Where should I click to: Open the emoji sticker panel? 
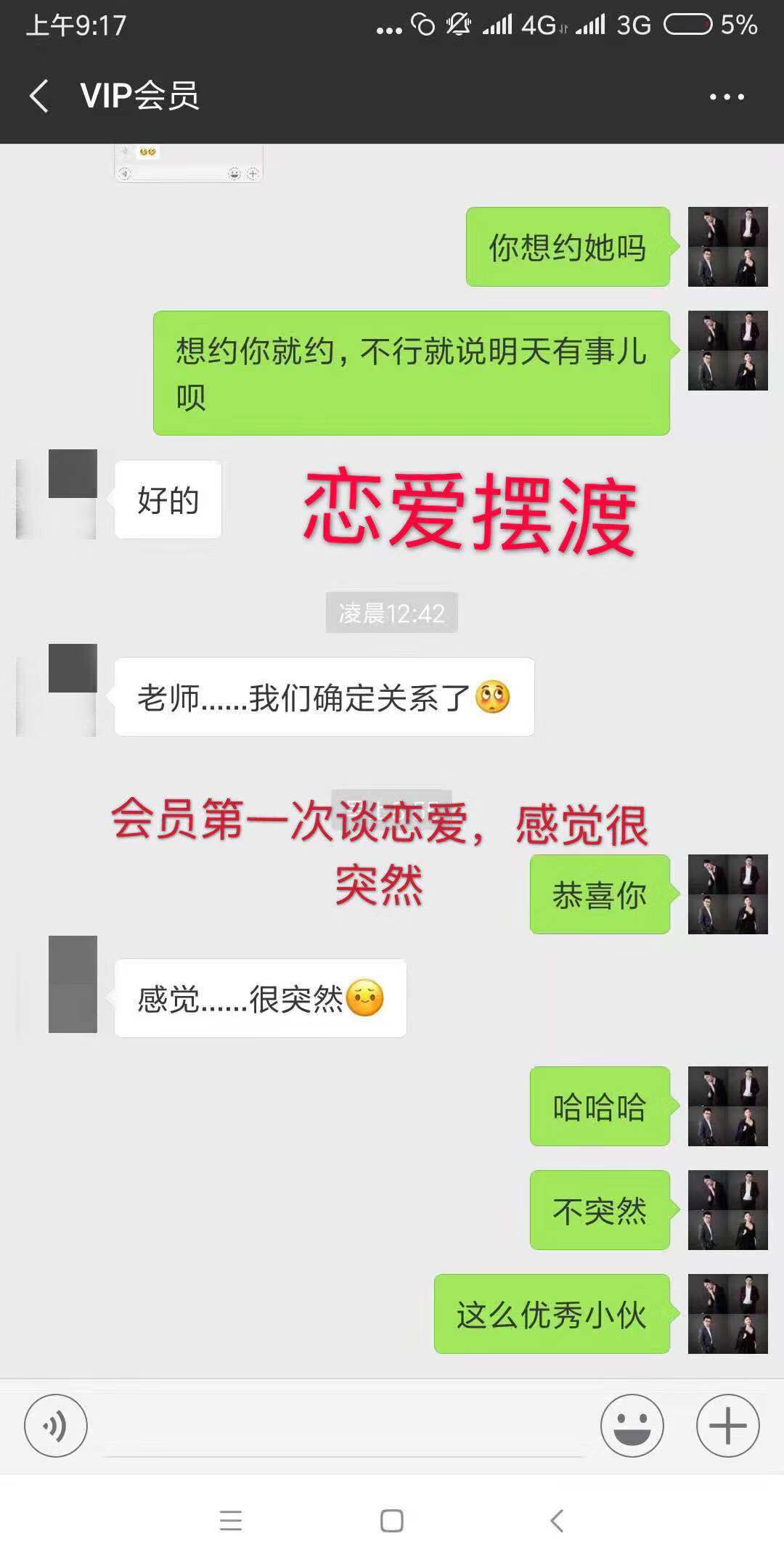click(x=632, y=1426)
